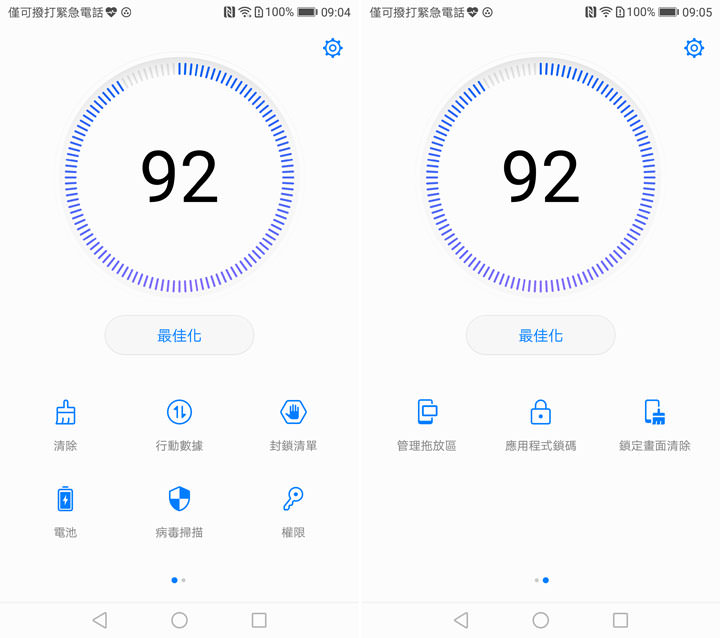Open the 清除 cleanup tool
The height and width of the screenshot is (638, 720).
[65, 412]
